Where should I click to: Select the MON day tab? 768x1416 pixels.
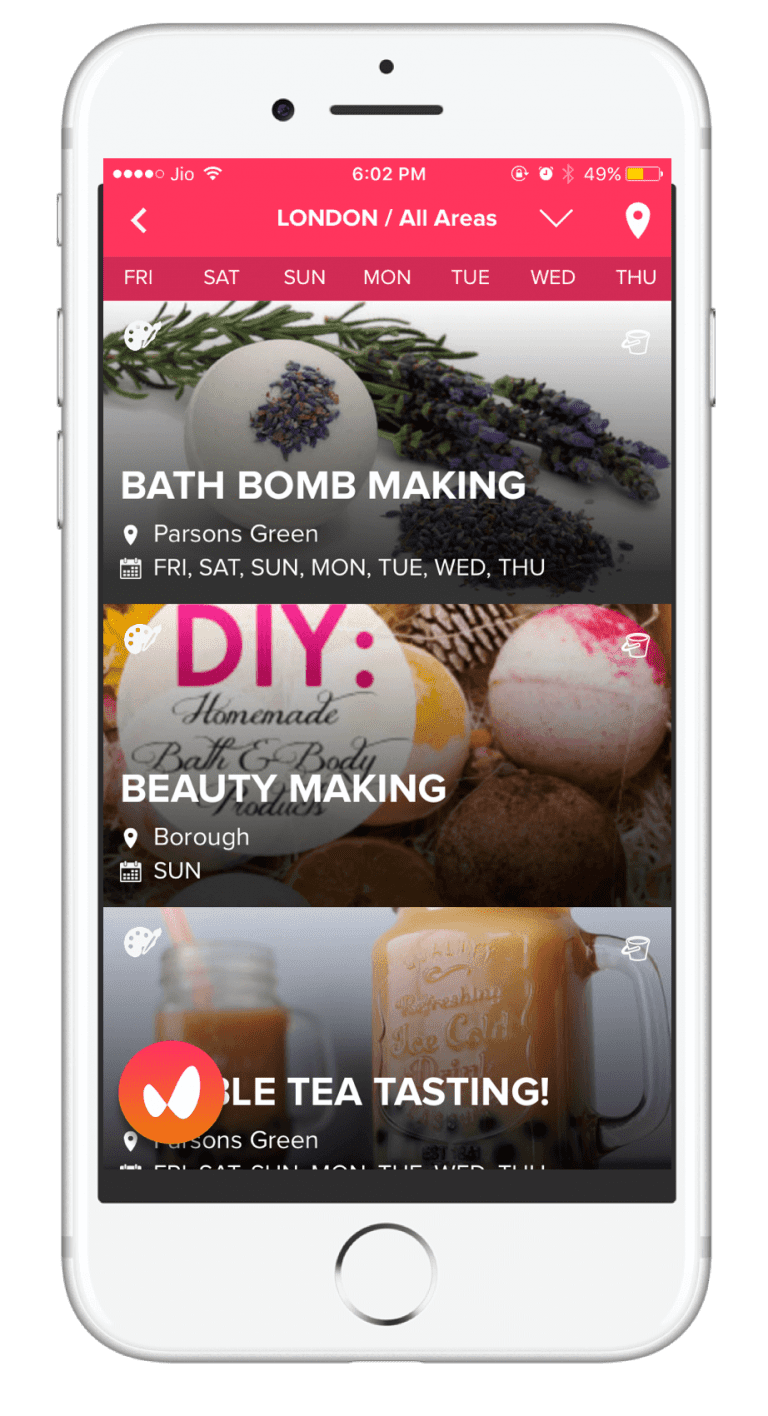coord(387,278)
